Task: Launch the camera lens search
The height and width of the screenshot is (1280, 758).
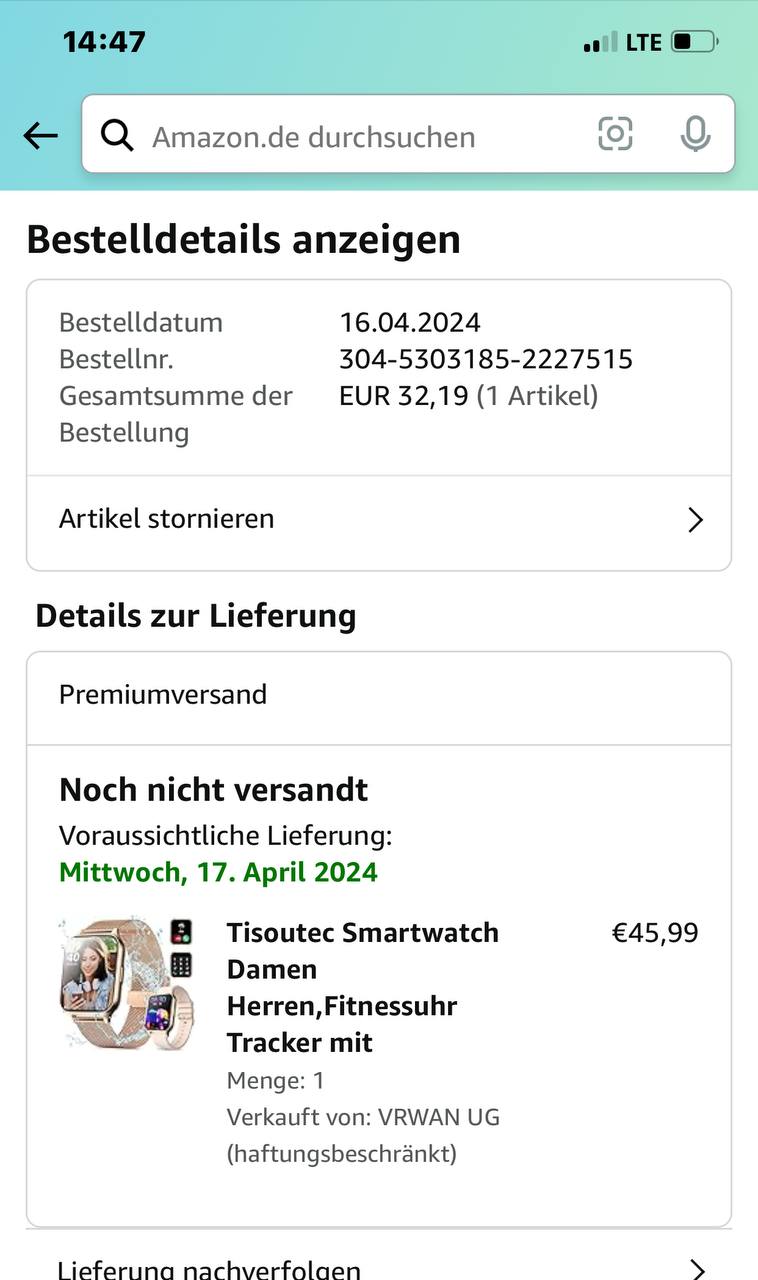Action: (615, 134)
